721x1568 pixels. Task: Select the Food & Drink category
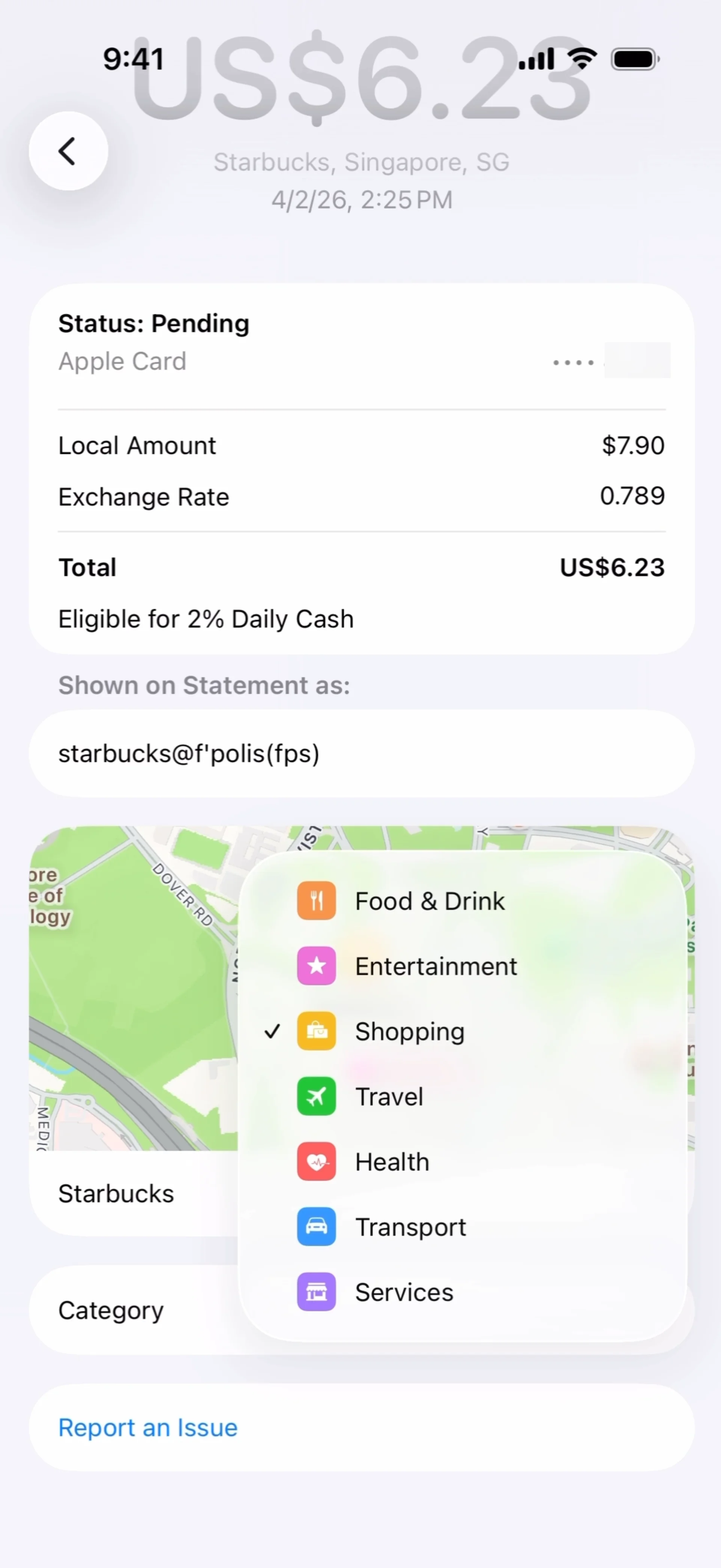point(429,901)
